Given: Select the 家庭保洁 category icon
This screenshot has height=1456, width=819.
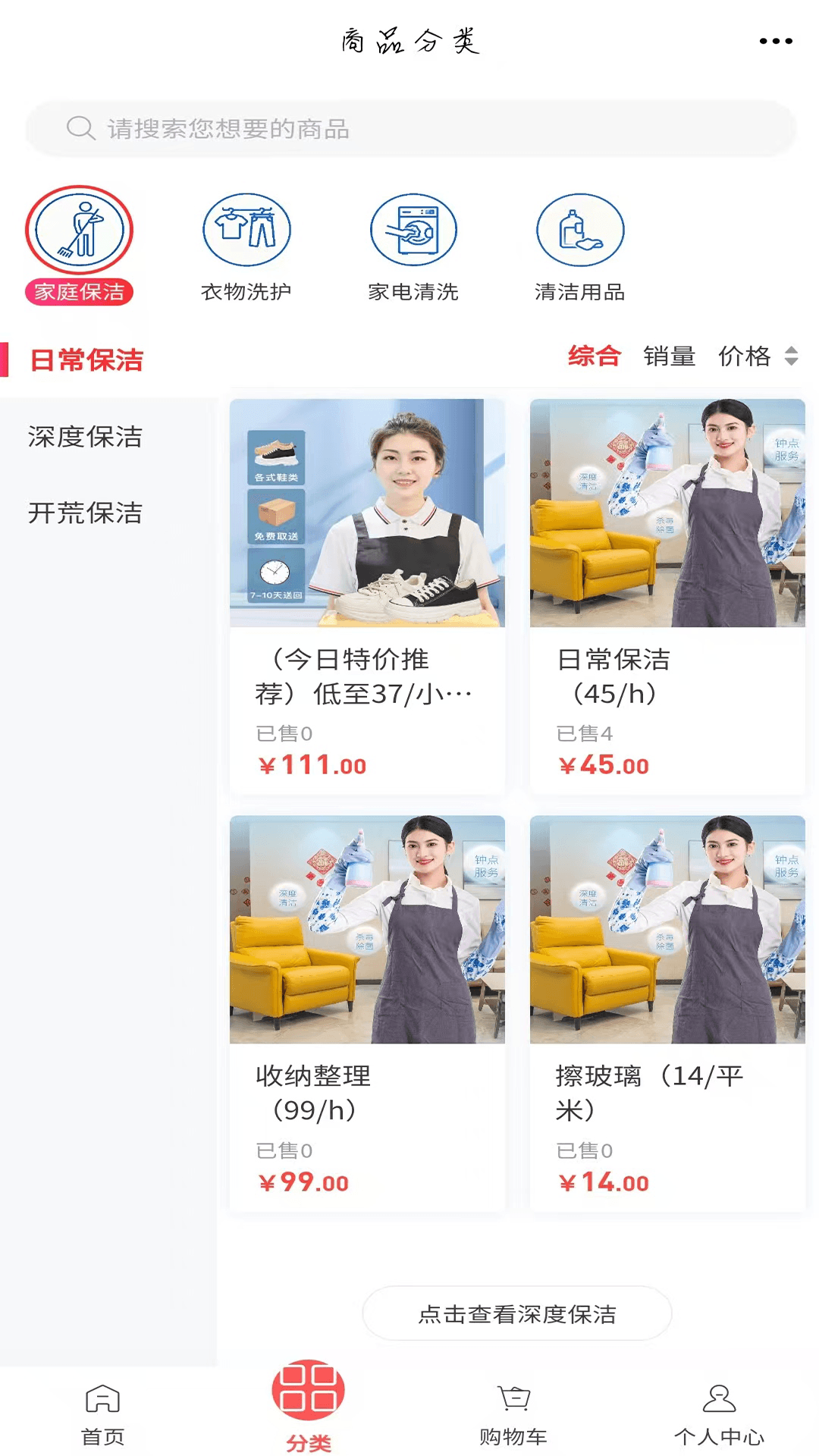Looking at the screenshot, I should pos(80,231).
